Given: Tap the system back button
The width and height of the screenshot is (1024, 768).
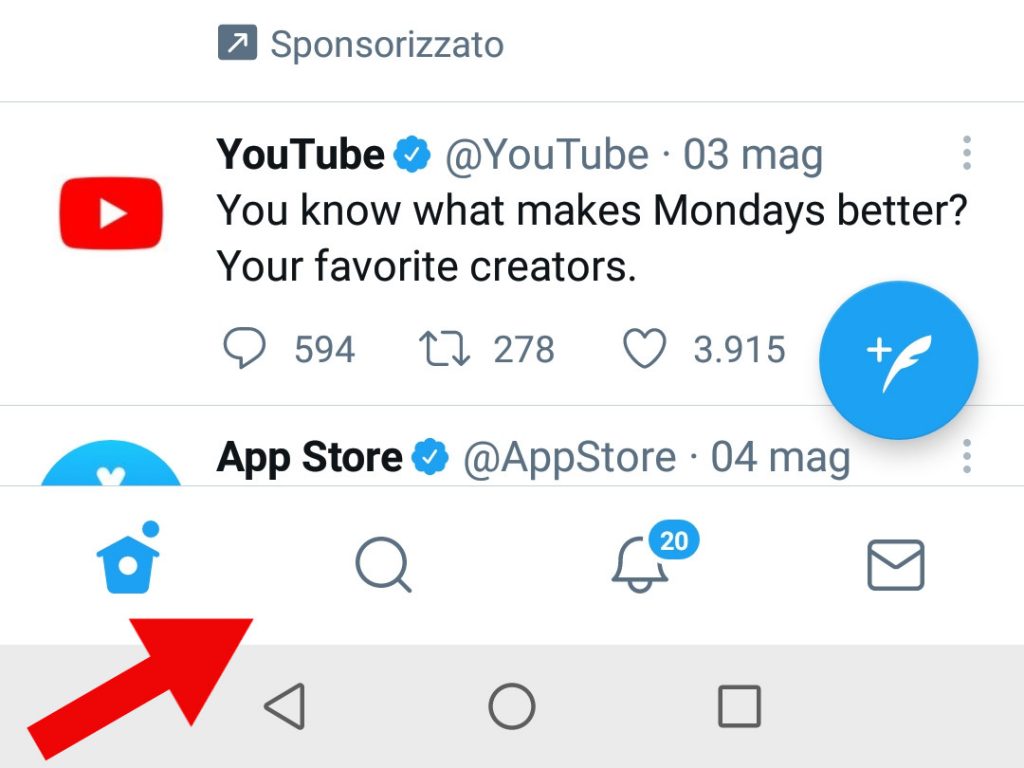Looking at the screenshot, I should [x=284, y=707].
